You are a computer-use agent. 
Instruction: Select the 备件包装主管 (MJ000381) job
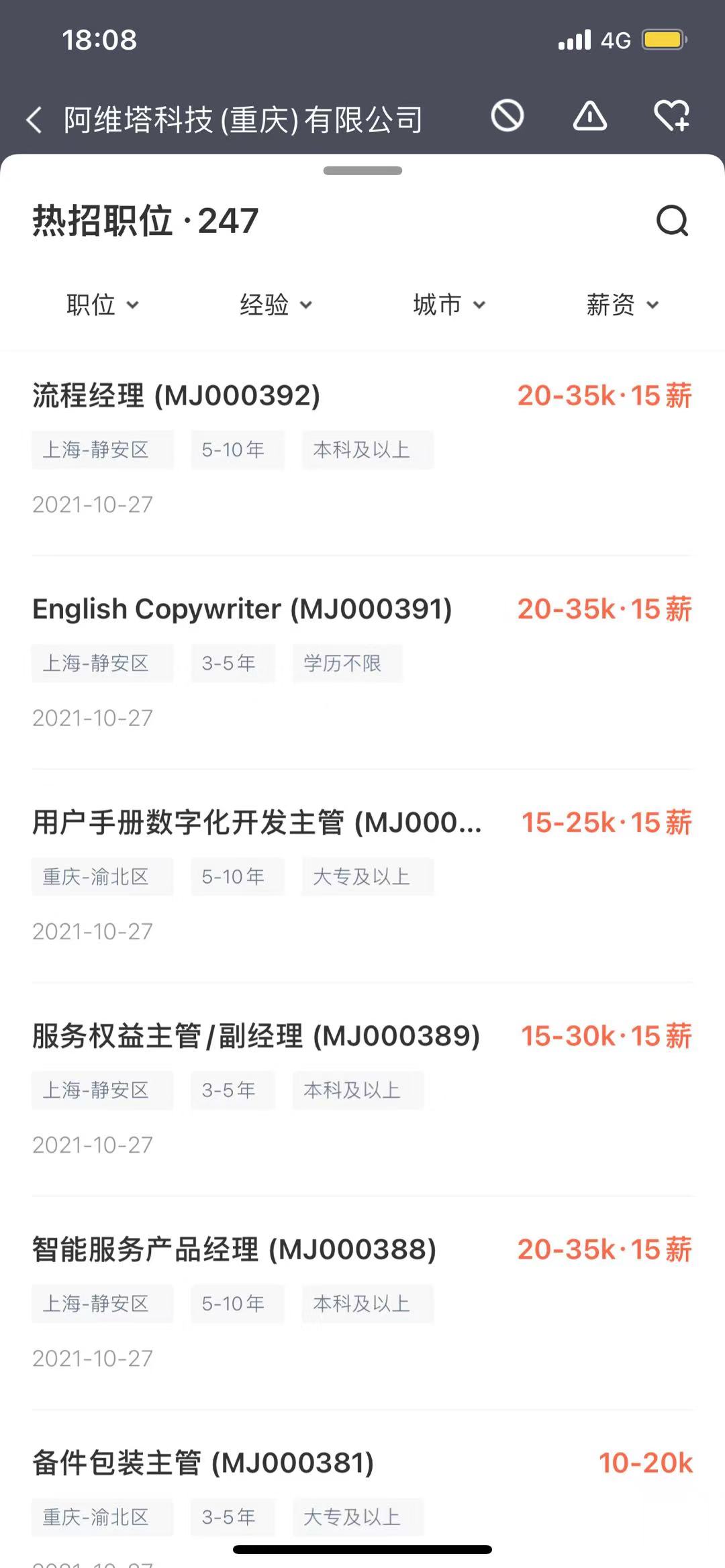(x=203, y=1463)
